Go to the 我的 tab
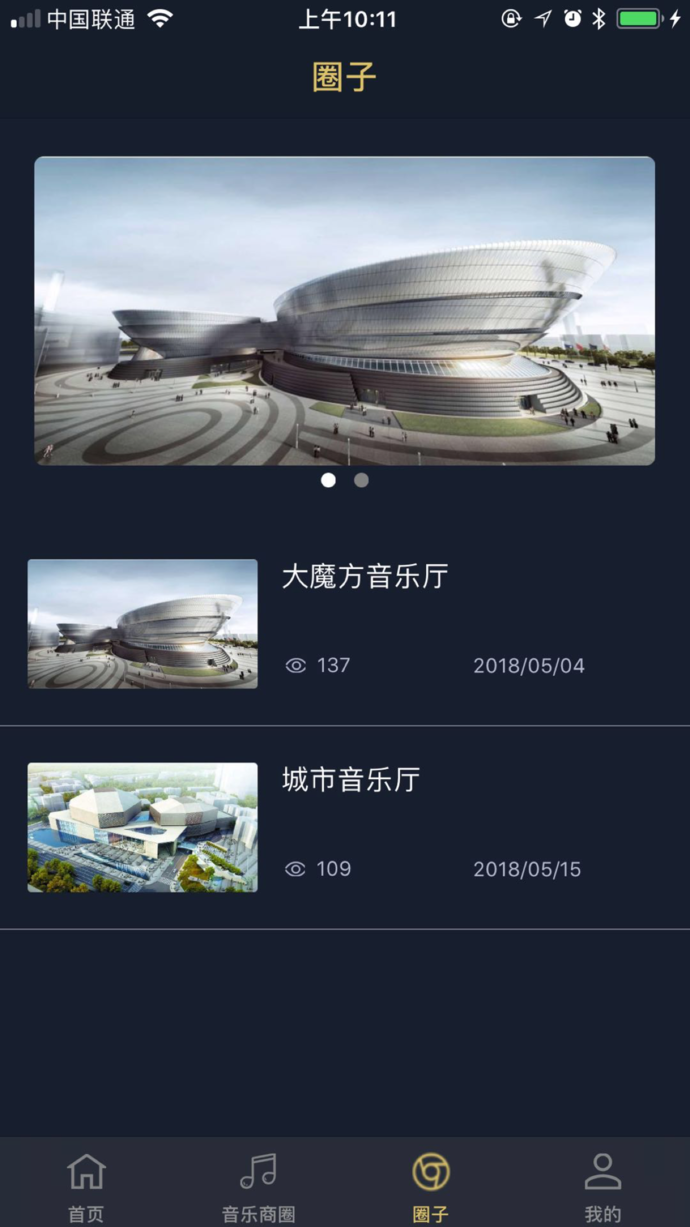This screenshot has height=1227, width=690. click(603, 1187)
